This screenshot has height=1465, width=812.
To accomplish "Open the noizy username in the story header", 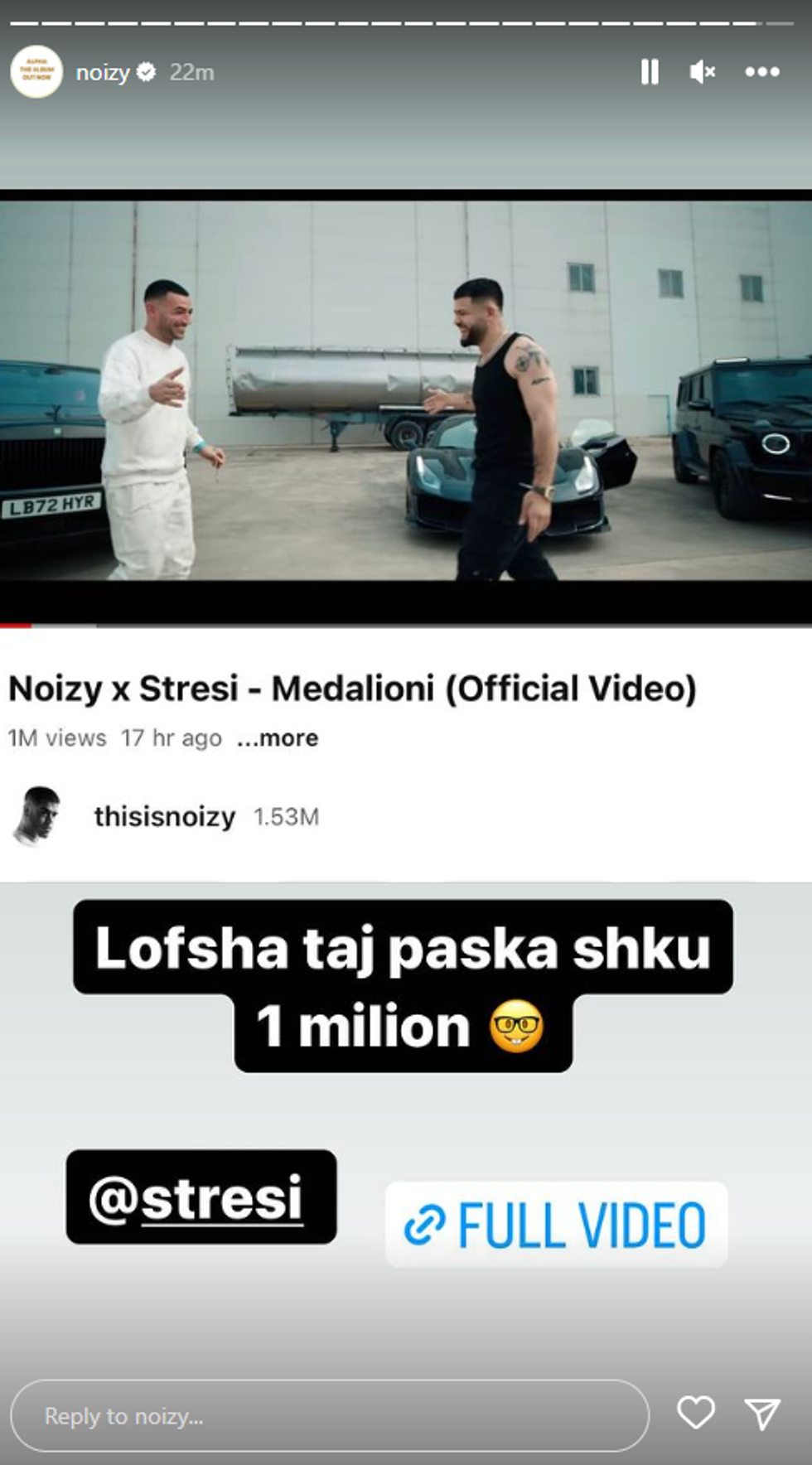I will coord(103,73).
